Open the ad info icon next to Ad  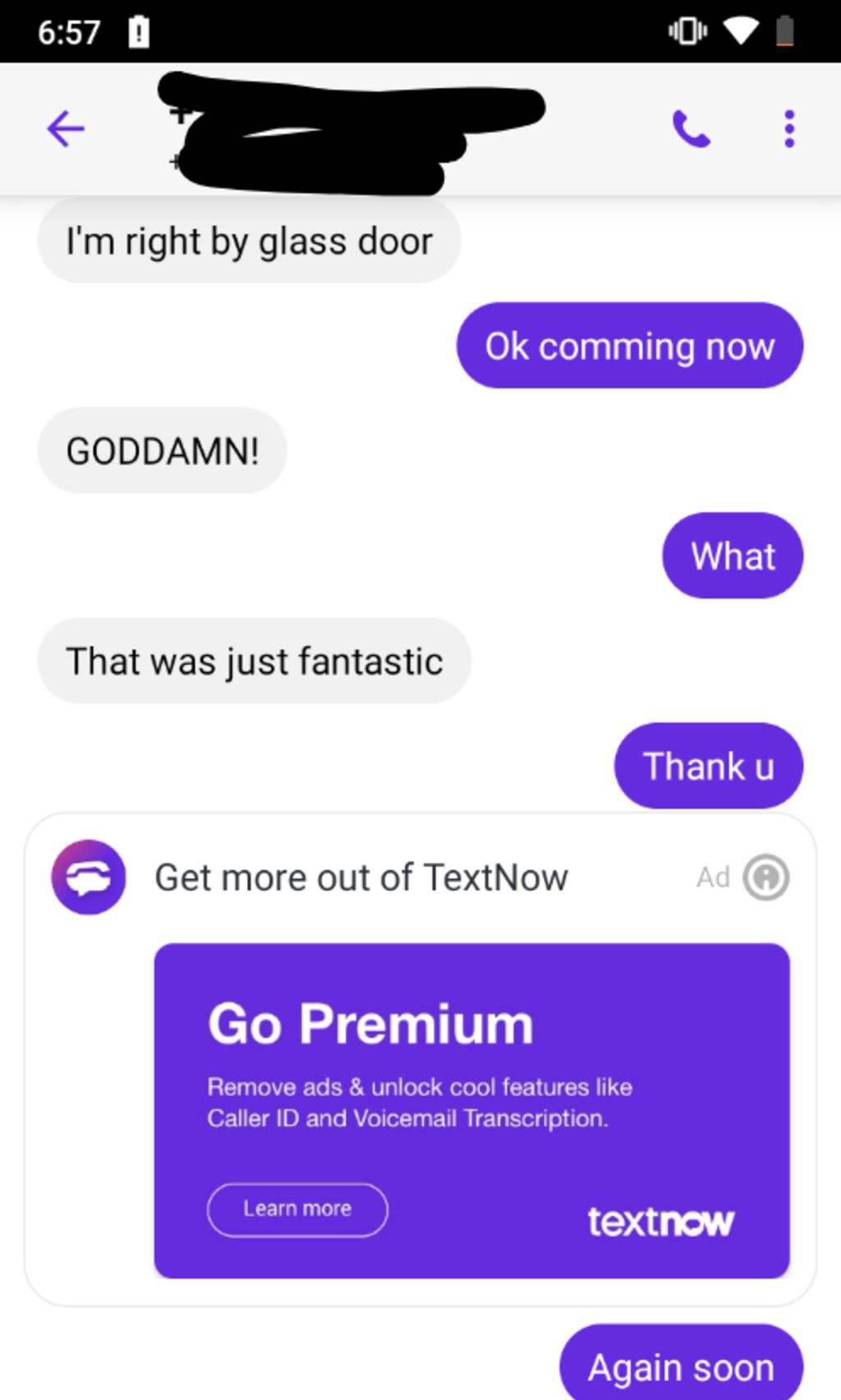coord(766,877)
